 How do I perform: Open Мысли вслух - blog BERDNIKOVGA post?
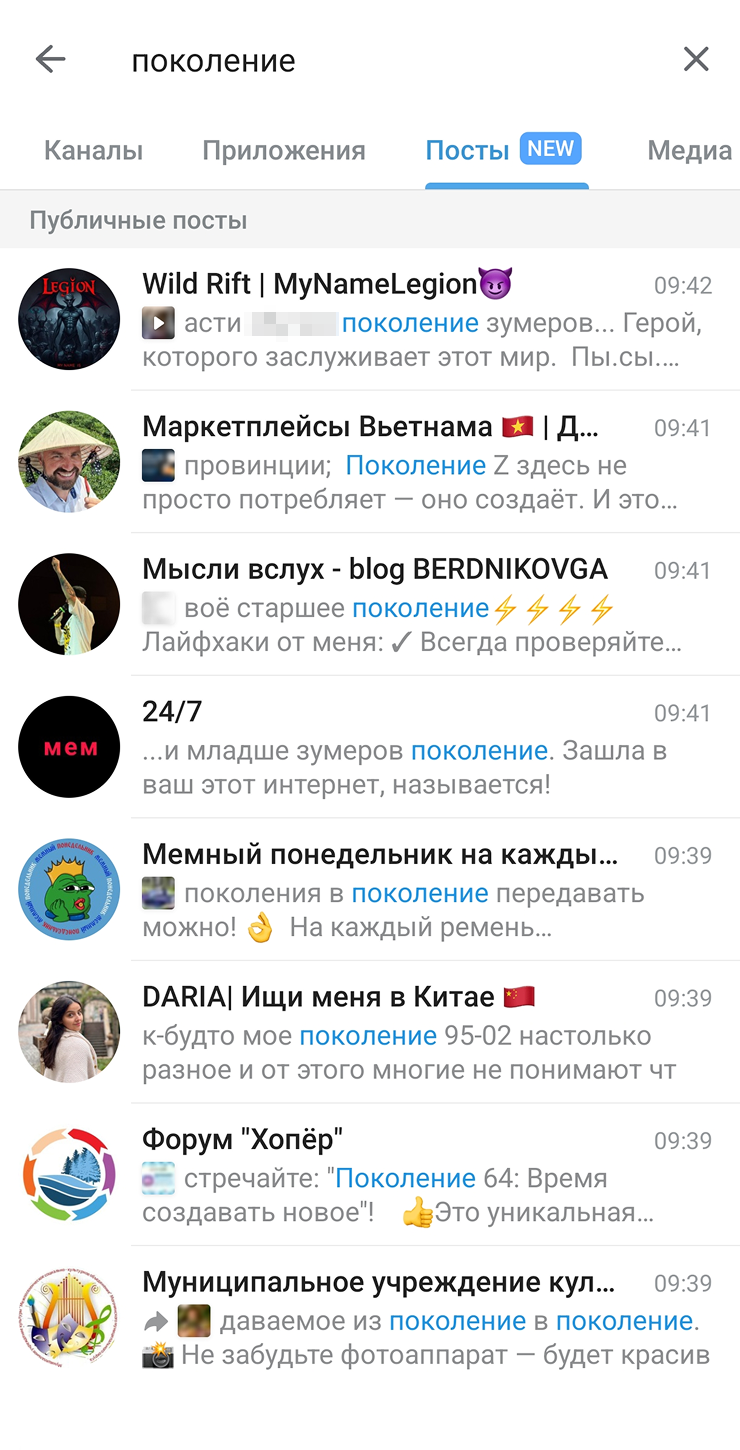(420, 605)
